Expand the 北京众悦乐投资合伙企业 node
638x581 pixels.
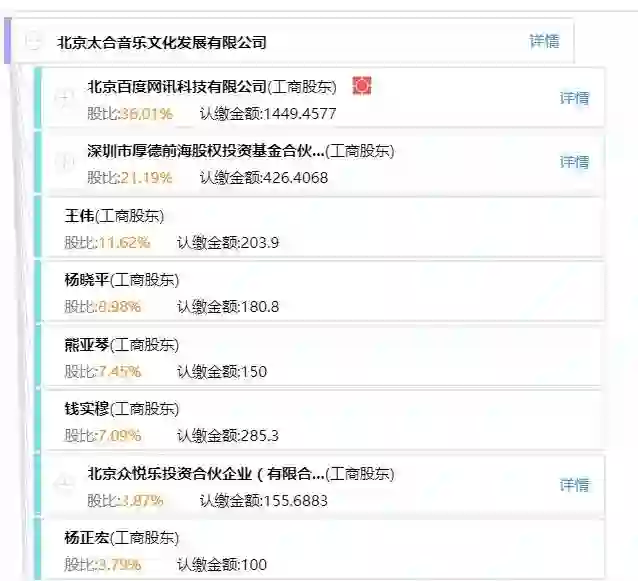pos(64,485)
